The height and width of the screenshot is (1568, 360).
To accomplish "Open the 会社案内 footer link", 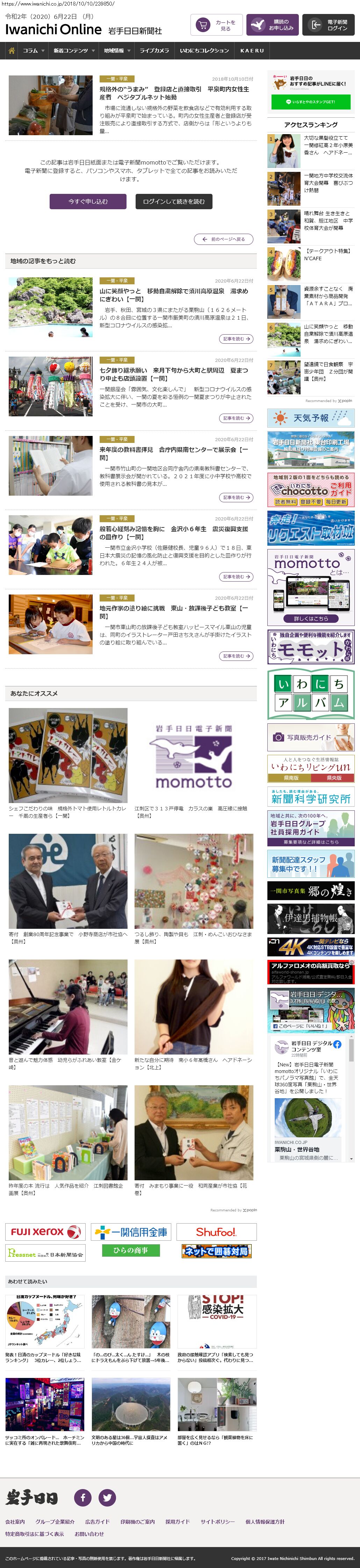I will pos(15,1521).
